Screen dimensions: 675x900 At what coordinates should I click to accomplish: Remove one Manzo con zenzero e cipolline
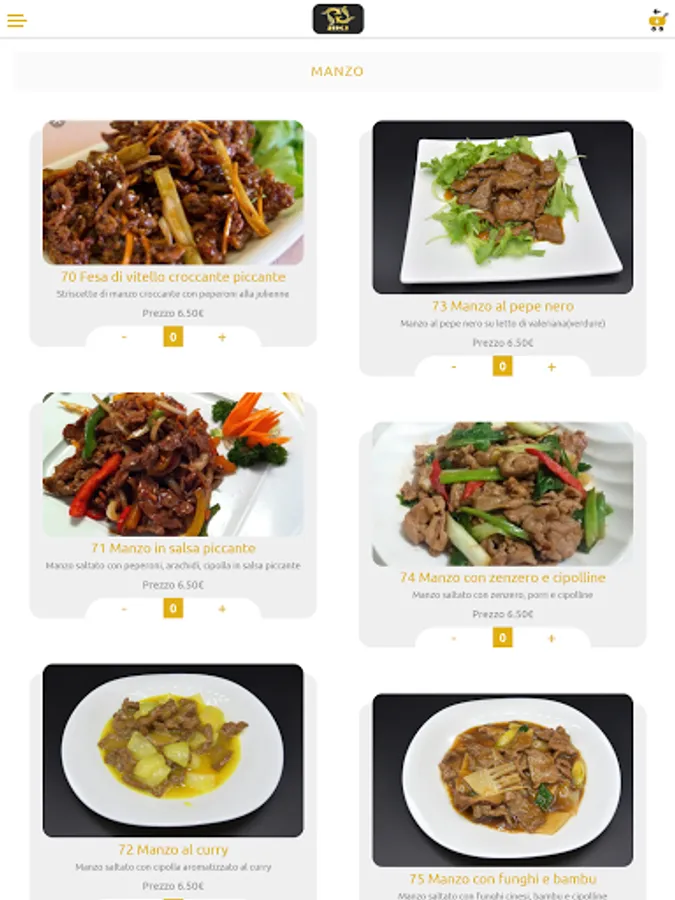[453, 638]
